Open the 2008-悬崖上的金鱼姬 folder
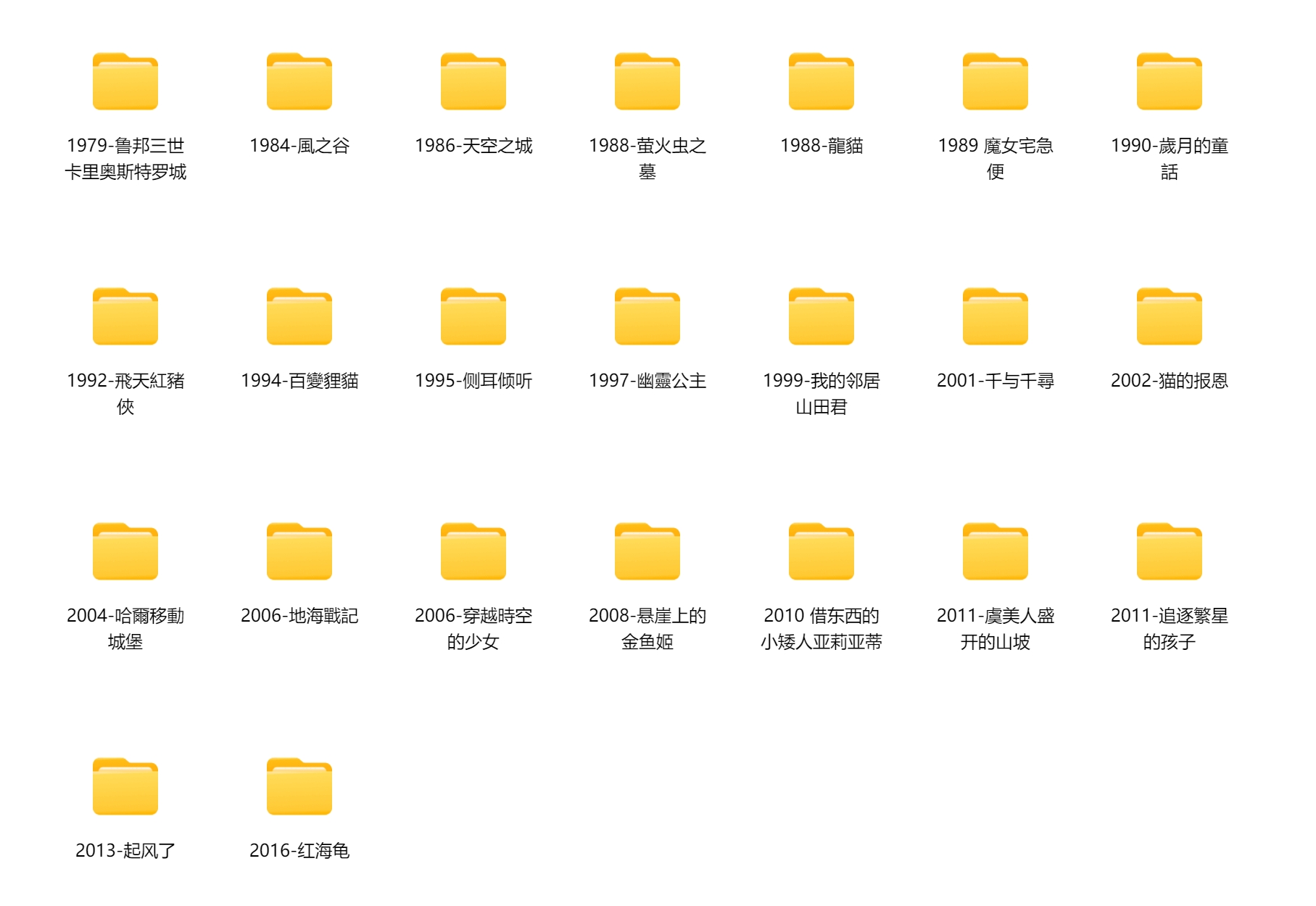The height and width of the screenshot is (906, 1316). click(647, 552)
